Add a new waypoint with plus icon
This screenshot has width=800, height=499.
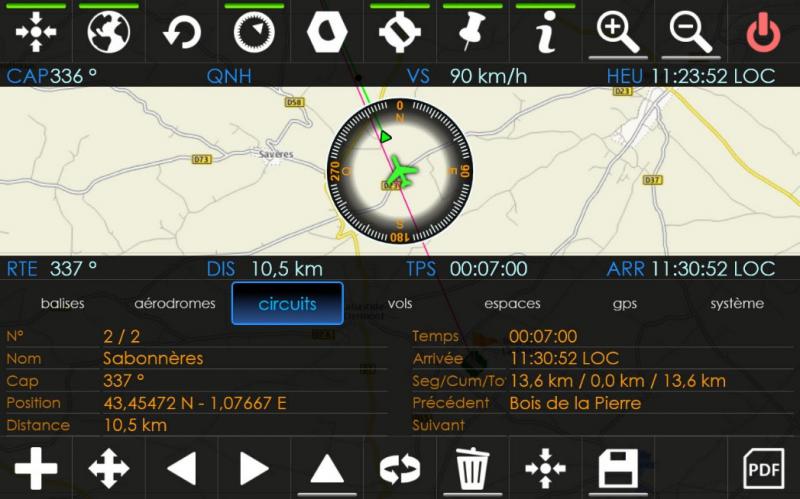point(36,468)
